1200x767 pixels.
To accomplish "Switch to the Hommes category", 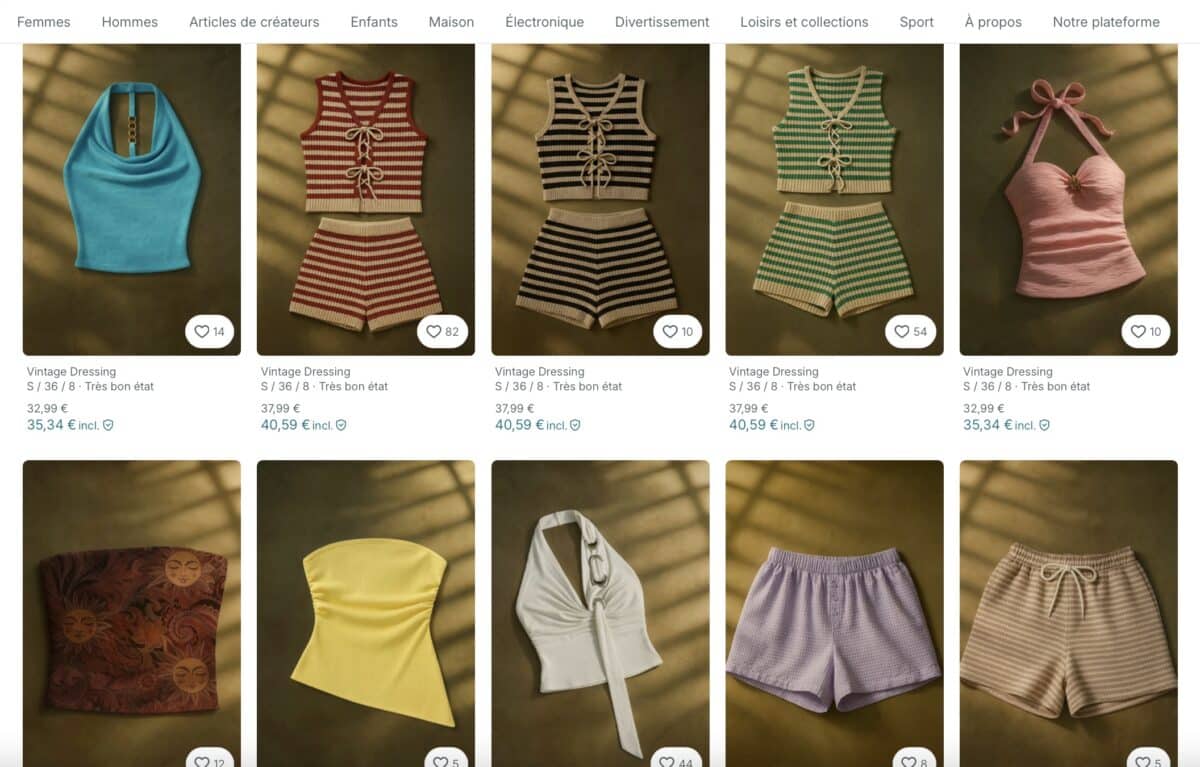I will (129, 22).
